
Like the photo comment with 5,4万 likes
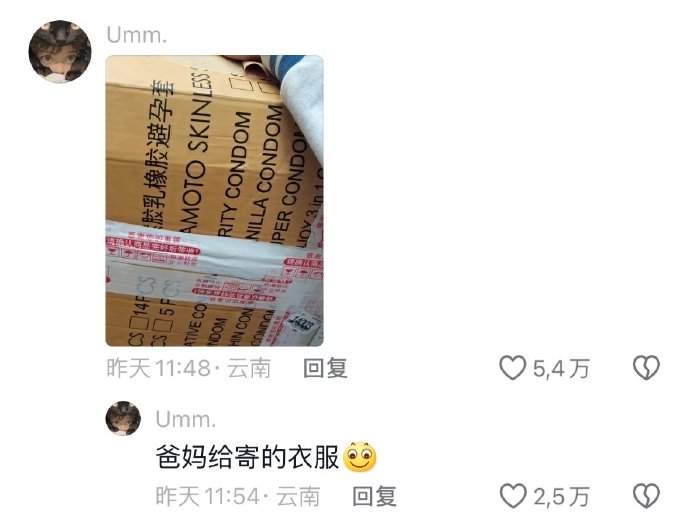pos(513,369)
